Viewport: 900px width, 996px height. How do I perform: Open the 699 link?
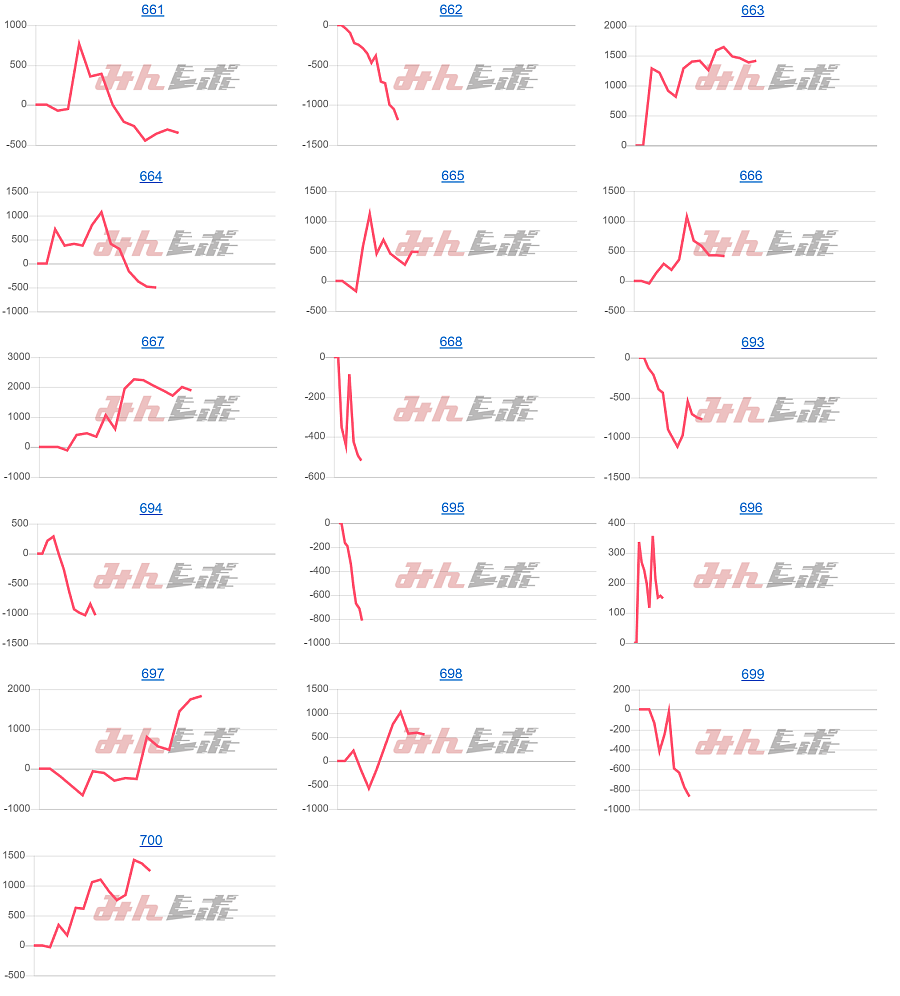click(752, 674)
